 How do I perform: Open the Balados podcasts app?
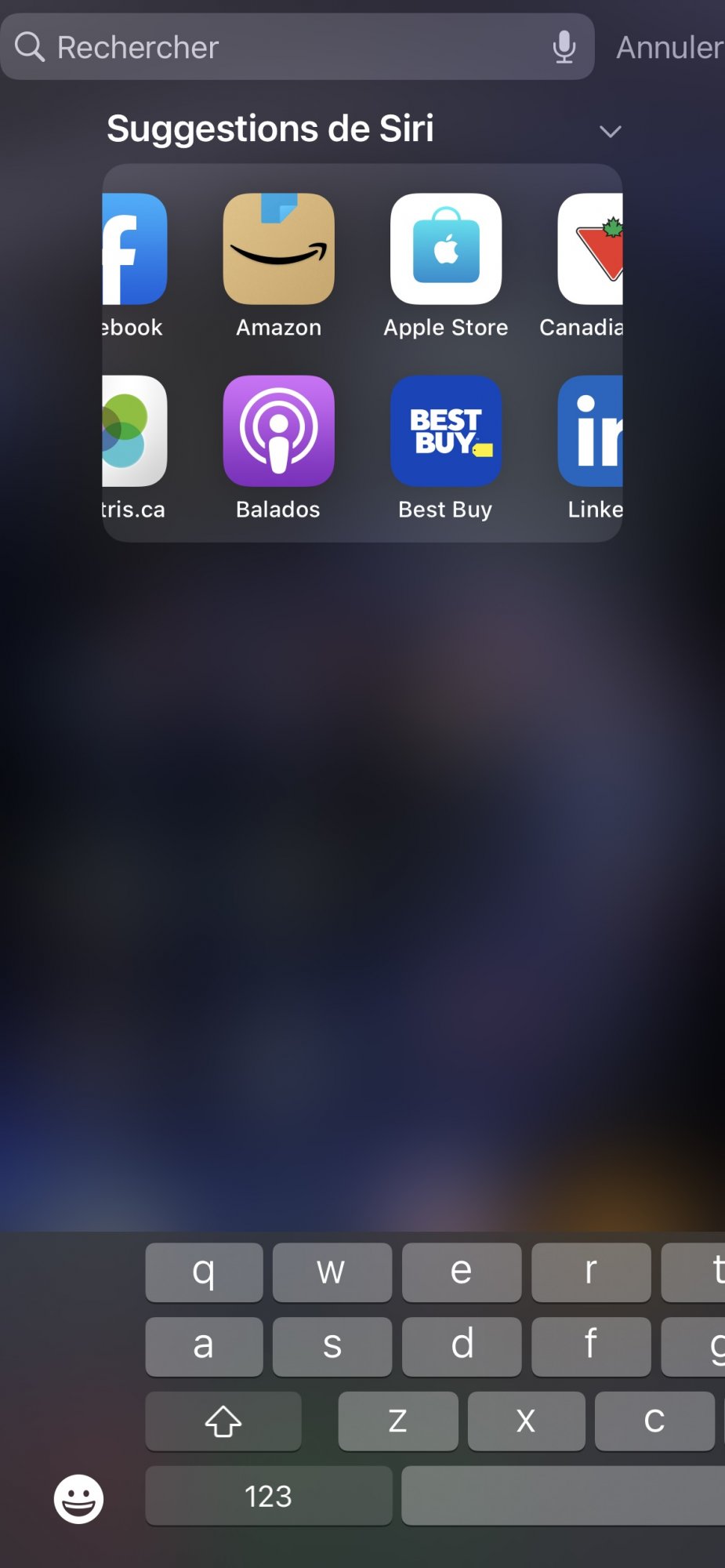(279, 431)
